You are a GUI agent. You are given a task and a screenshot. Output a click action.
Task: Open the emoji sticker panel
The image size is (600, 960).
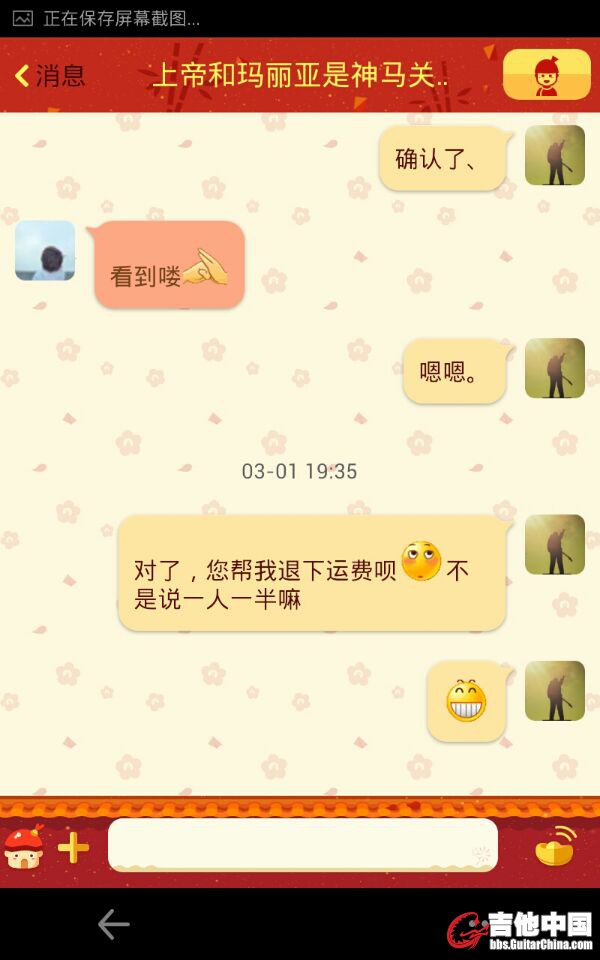click(x=24, y=847)
